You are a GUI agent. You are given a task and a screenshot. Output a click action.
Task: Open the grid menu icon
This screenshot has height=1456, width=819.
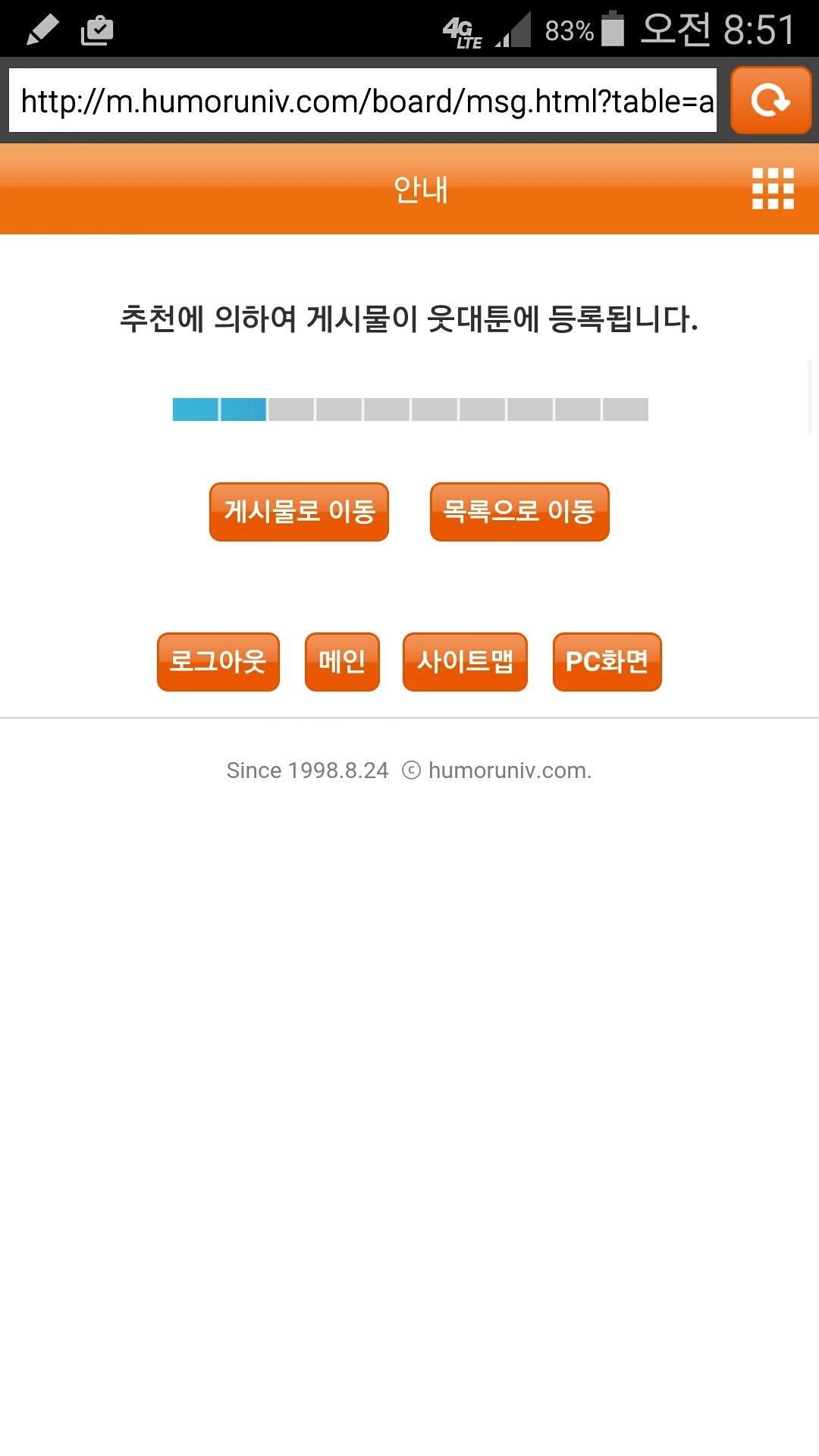772,188
